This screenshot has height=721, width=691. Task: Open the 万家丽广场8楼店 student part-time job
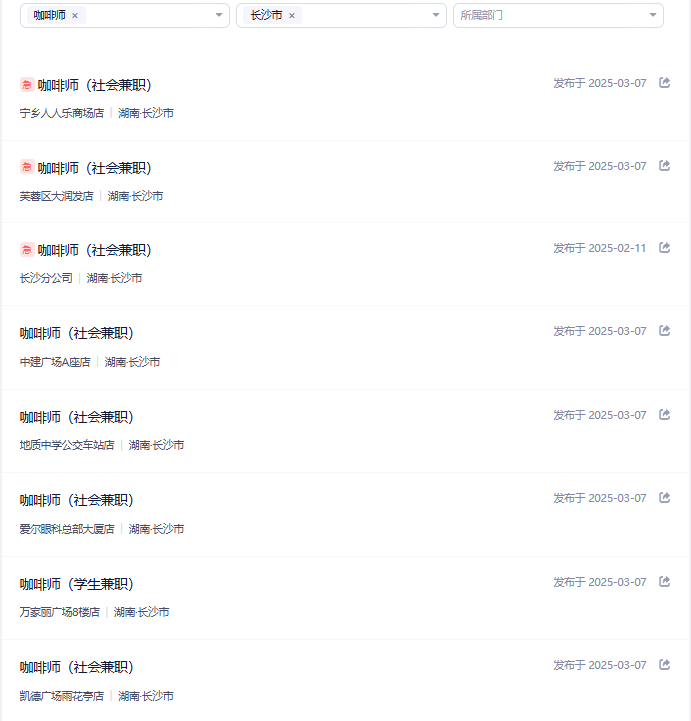pyautogui.click(x=77, y=584)
